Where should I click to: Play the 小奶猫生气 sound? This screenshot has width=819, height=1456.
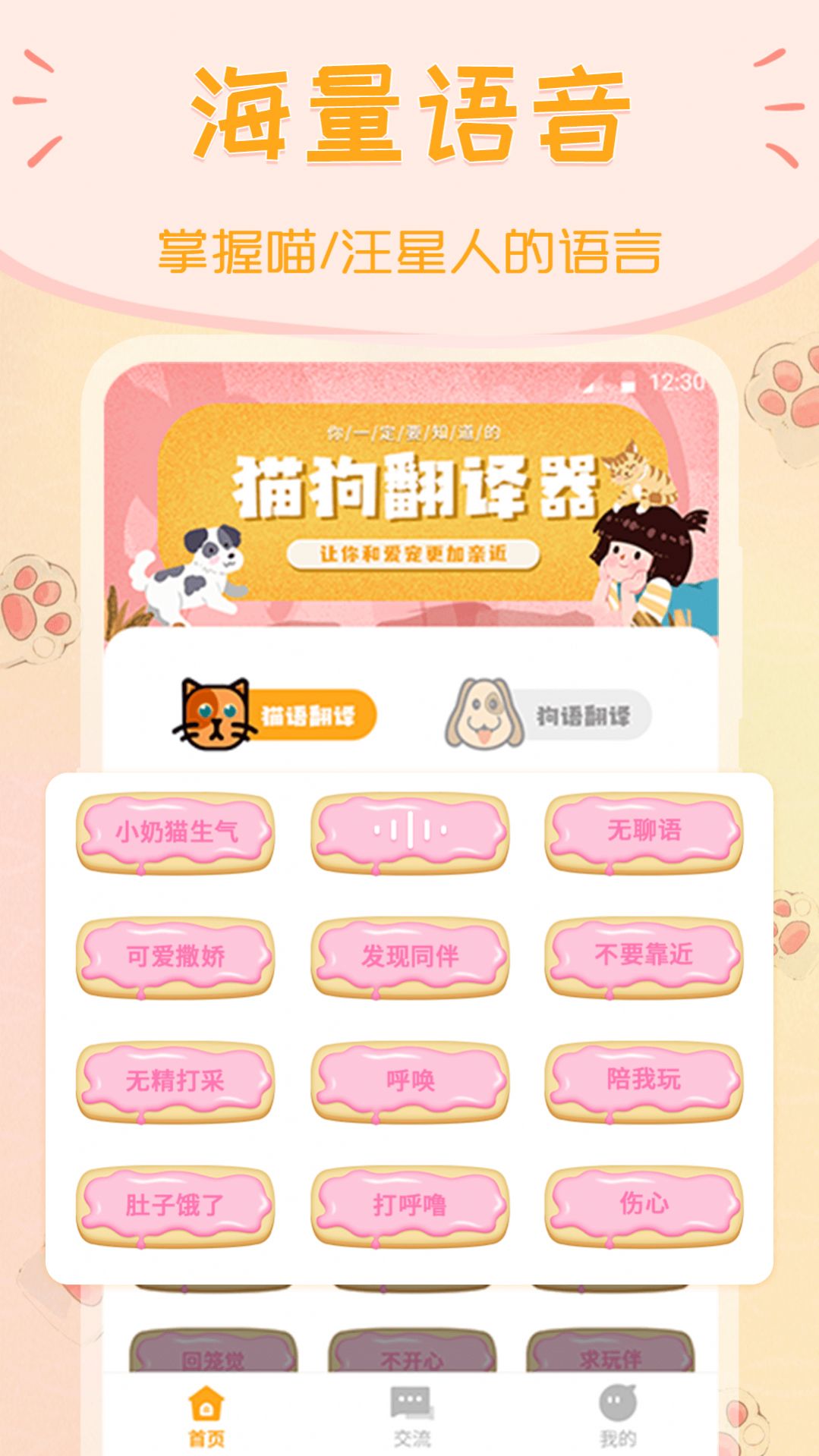coord(177,832)
